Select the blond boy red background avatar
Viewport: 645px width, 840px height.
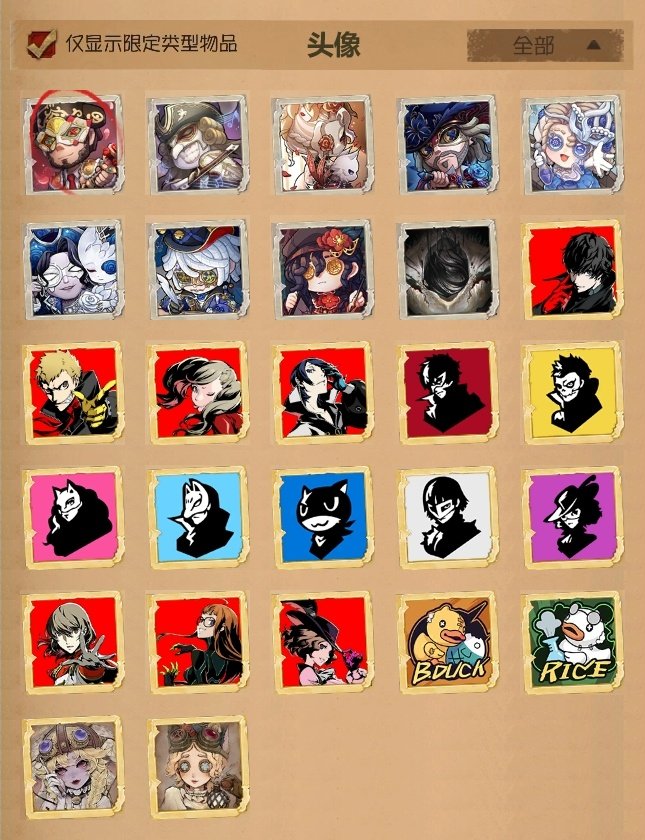point(72,392)
